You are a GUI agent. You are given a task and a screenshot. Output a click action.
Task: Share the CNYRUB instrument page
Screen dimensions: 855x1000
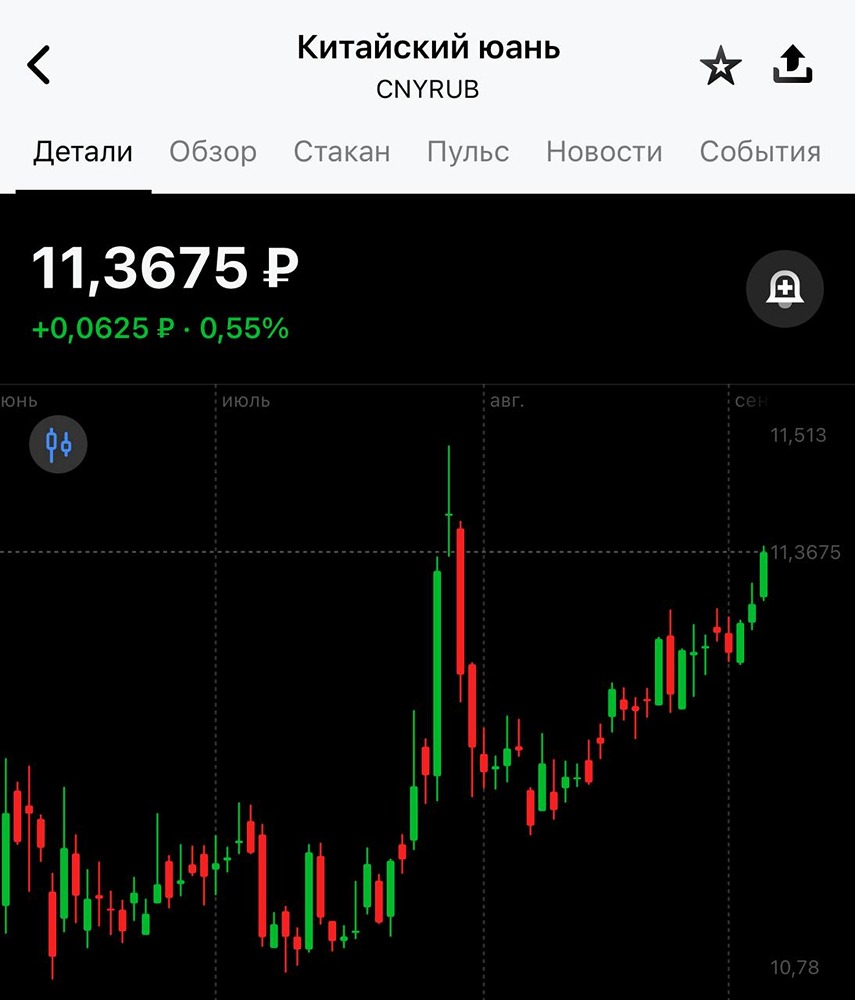click(793, 66)
